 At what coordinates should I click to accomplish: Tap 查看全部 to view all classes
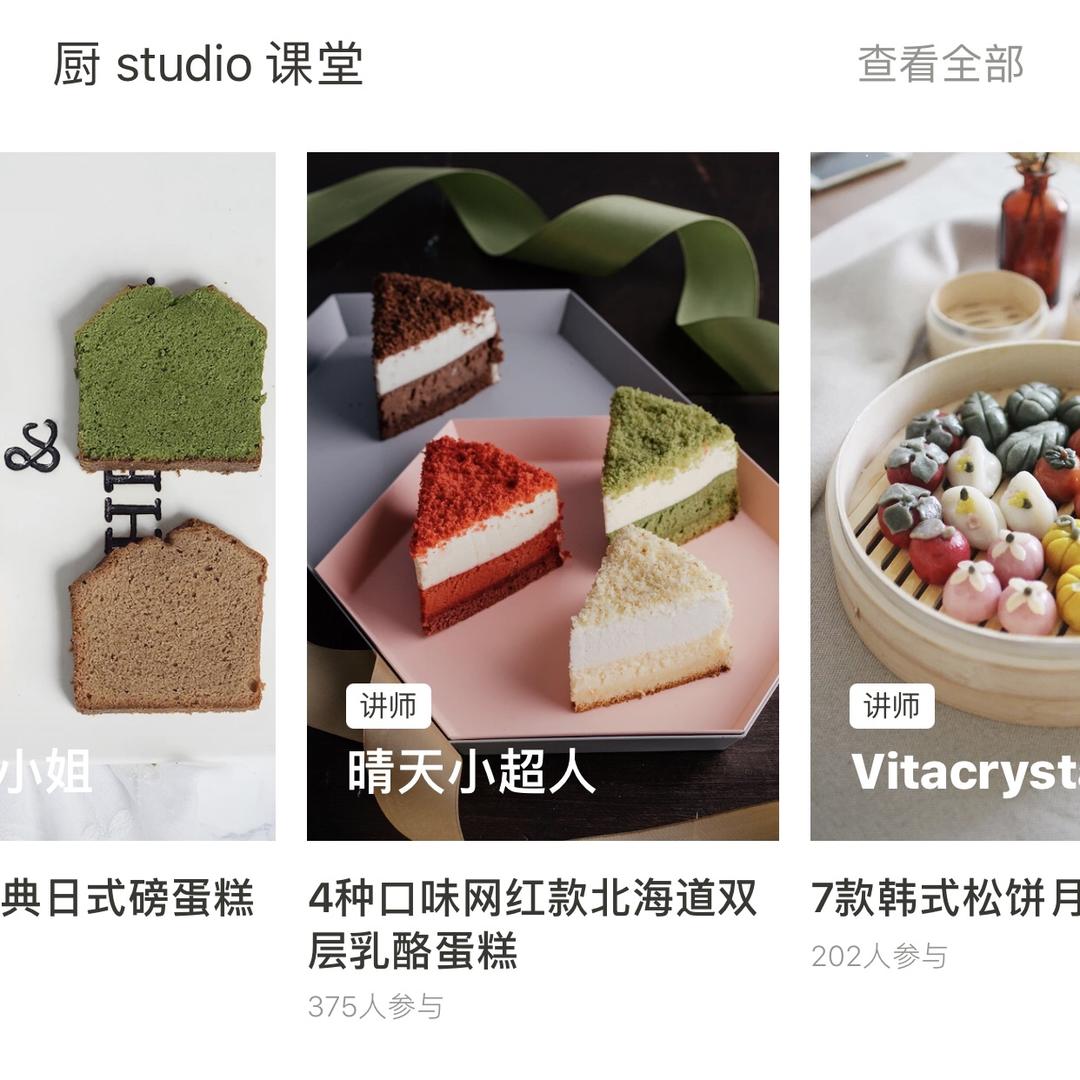pos(940,64)
